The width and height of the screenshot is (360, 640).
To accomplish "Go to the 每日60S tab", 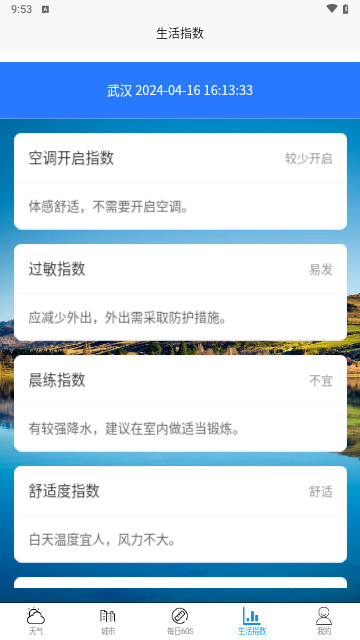I will coord(180,621).
